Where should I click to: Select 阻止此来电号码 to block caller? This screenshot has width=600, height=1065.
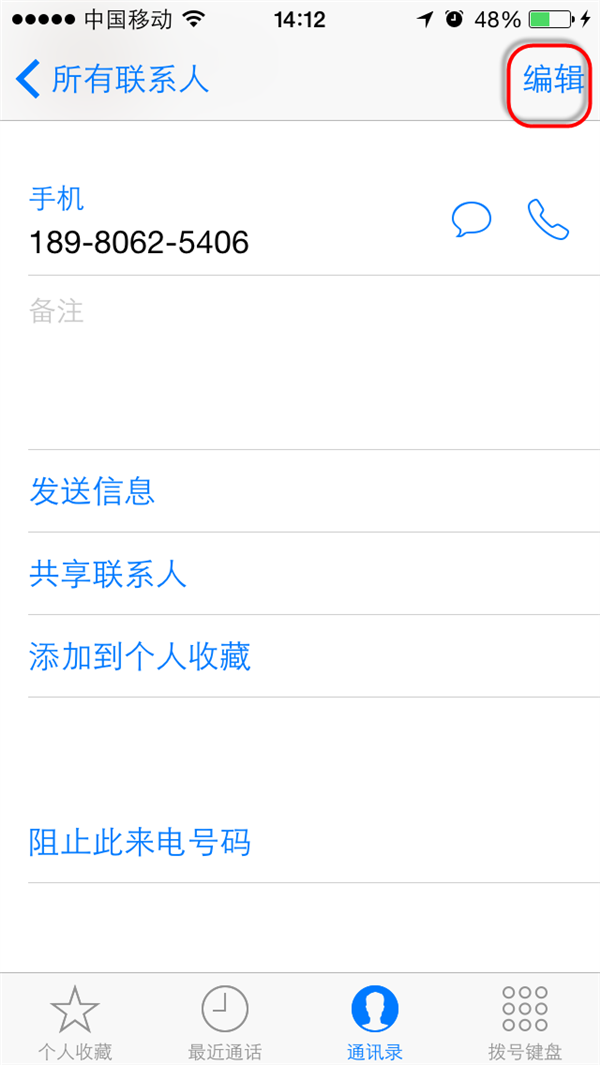coord(140,842)
